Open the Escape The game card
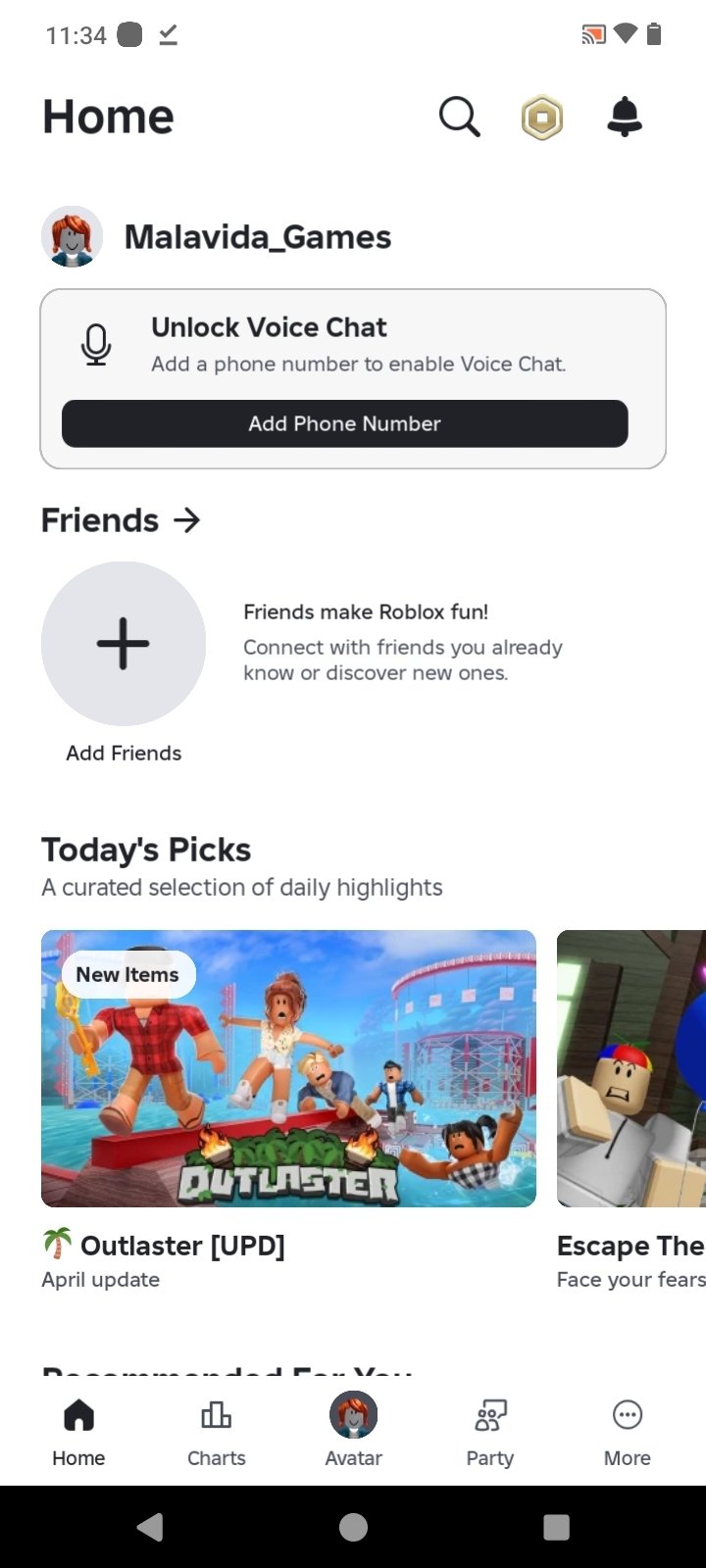 (x=631, y=1068)
